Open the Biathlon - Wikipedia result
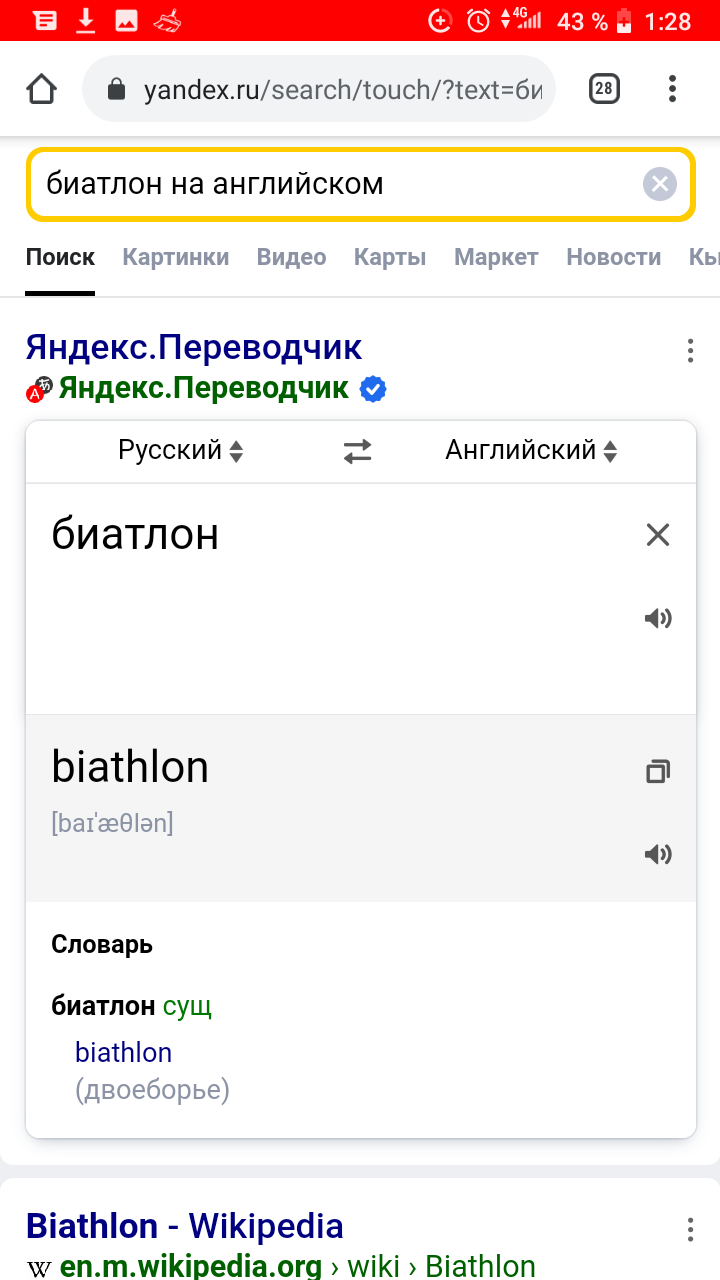 pos(185,1226)
